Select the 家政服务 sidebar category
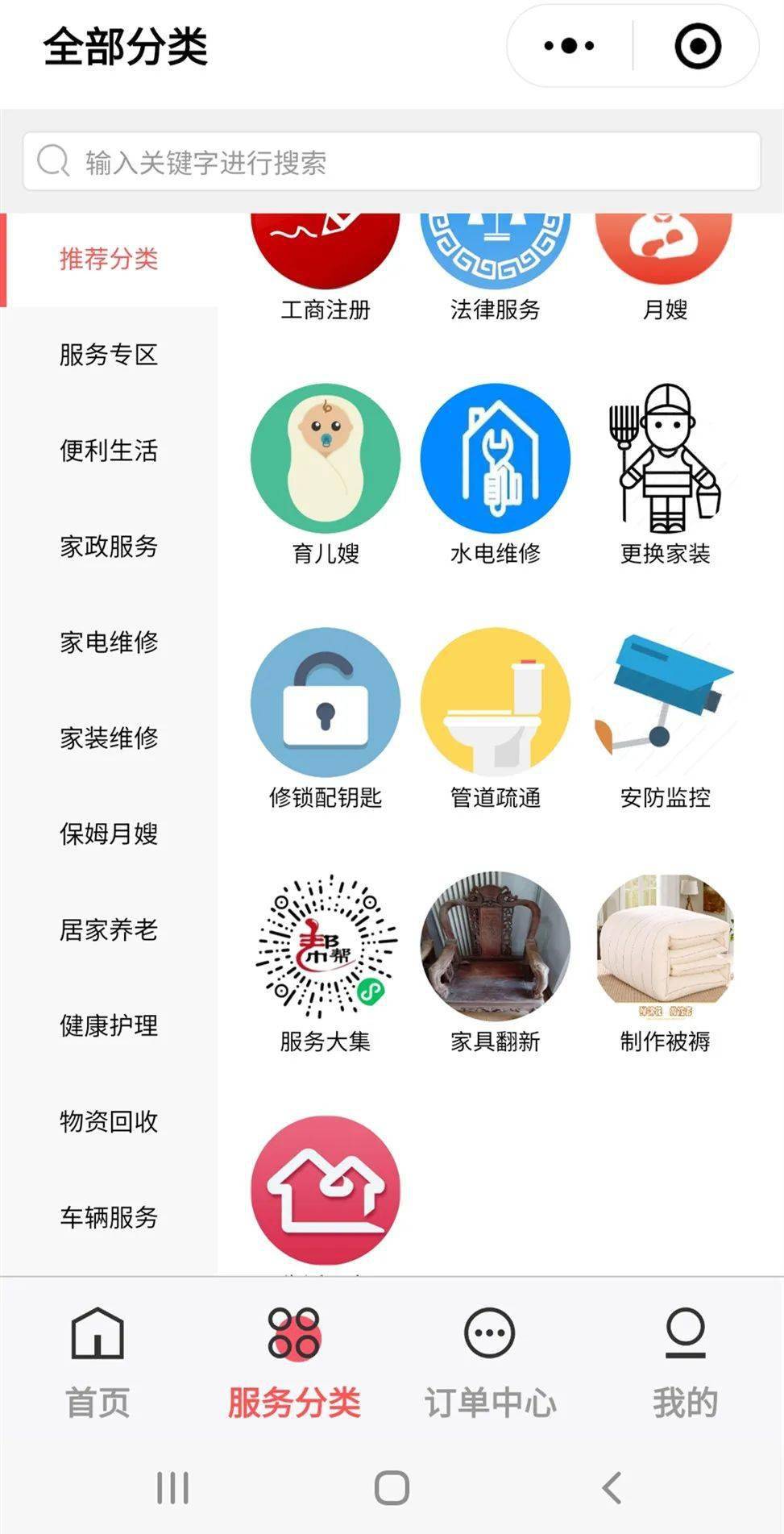Viewport: 784px width, 1534px height. pyautogui.click(x=108, y=547)
